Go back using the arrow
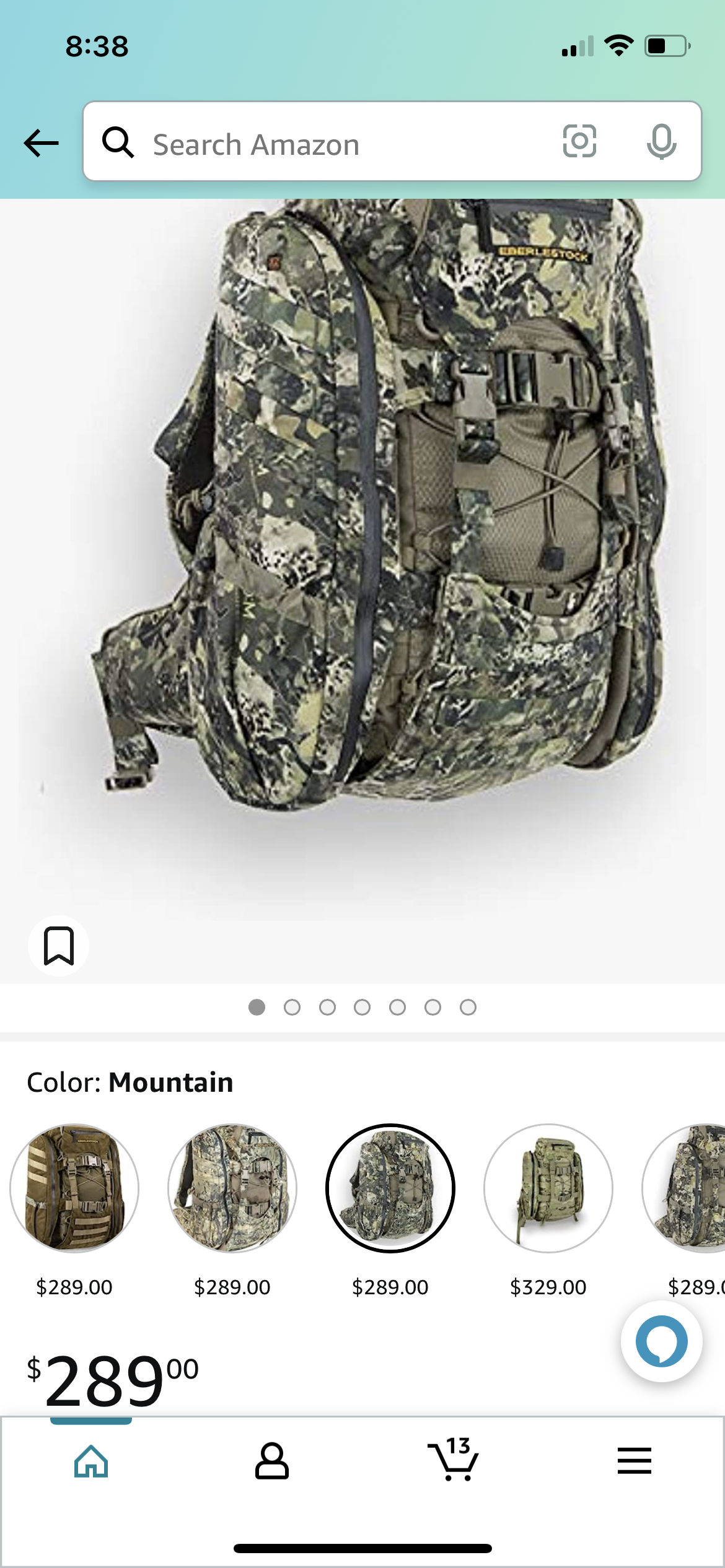The height and width of the screenshot is (1568, 725). point(41,143)
